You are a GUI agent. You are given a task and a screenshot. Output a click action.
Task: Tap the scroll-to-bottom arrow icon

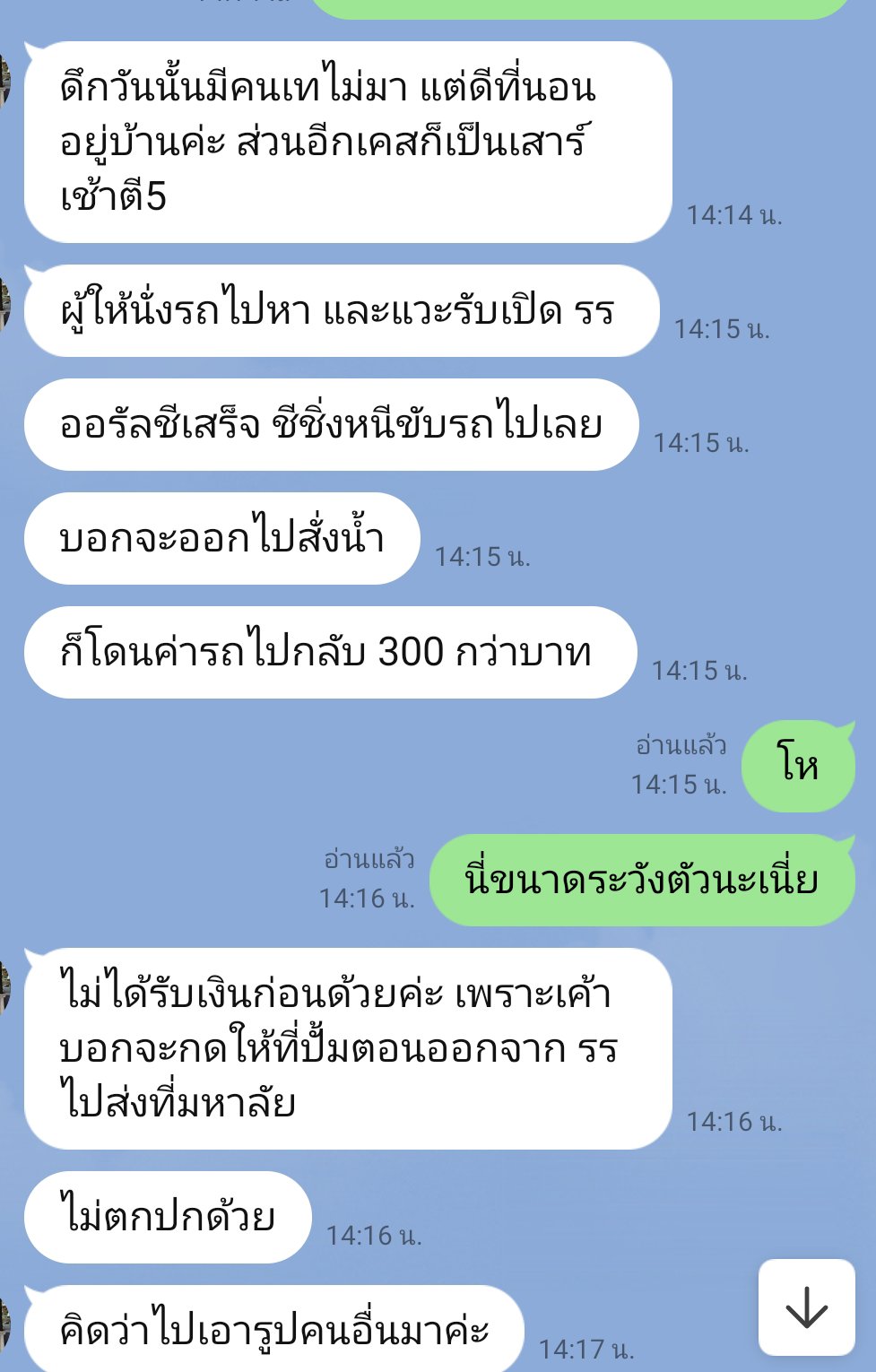(x=805, y=1307)
